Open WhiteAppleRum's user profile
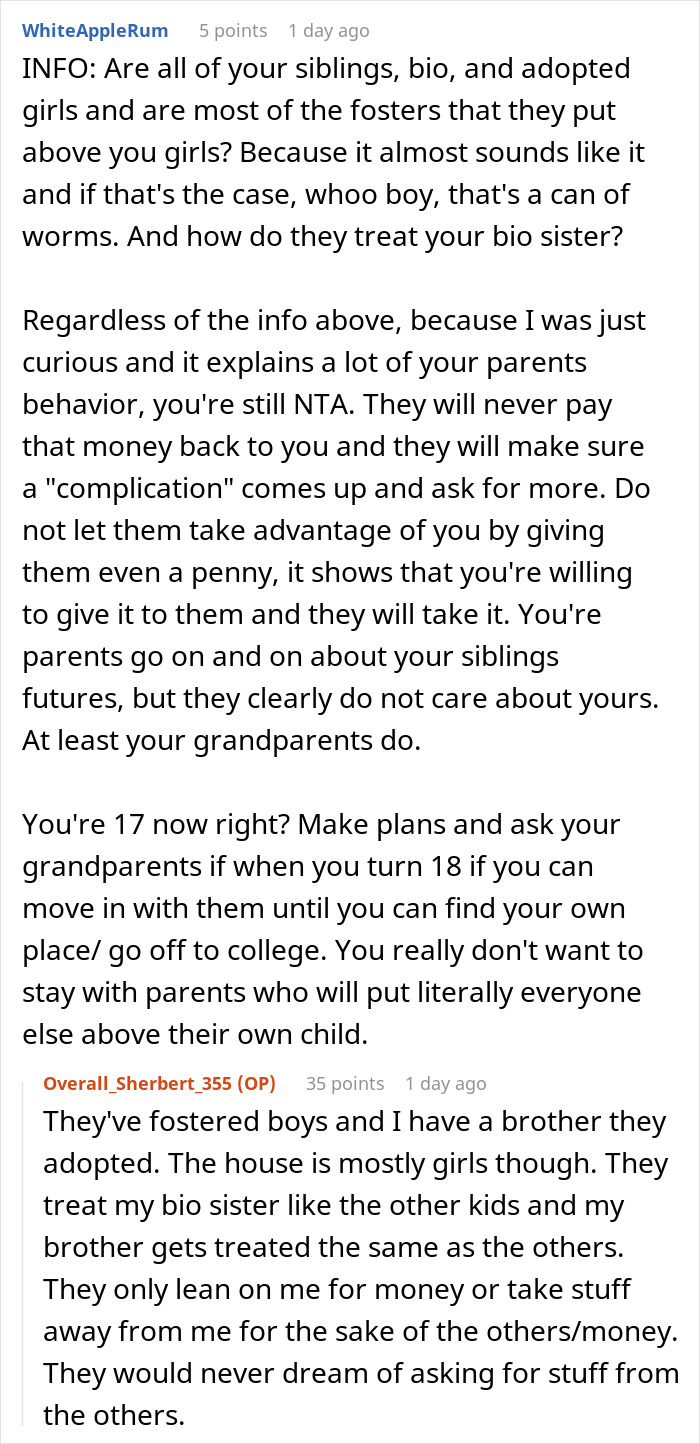Viewport: 700px width, 1444px height. [95, 30]
